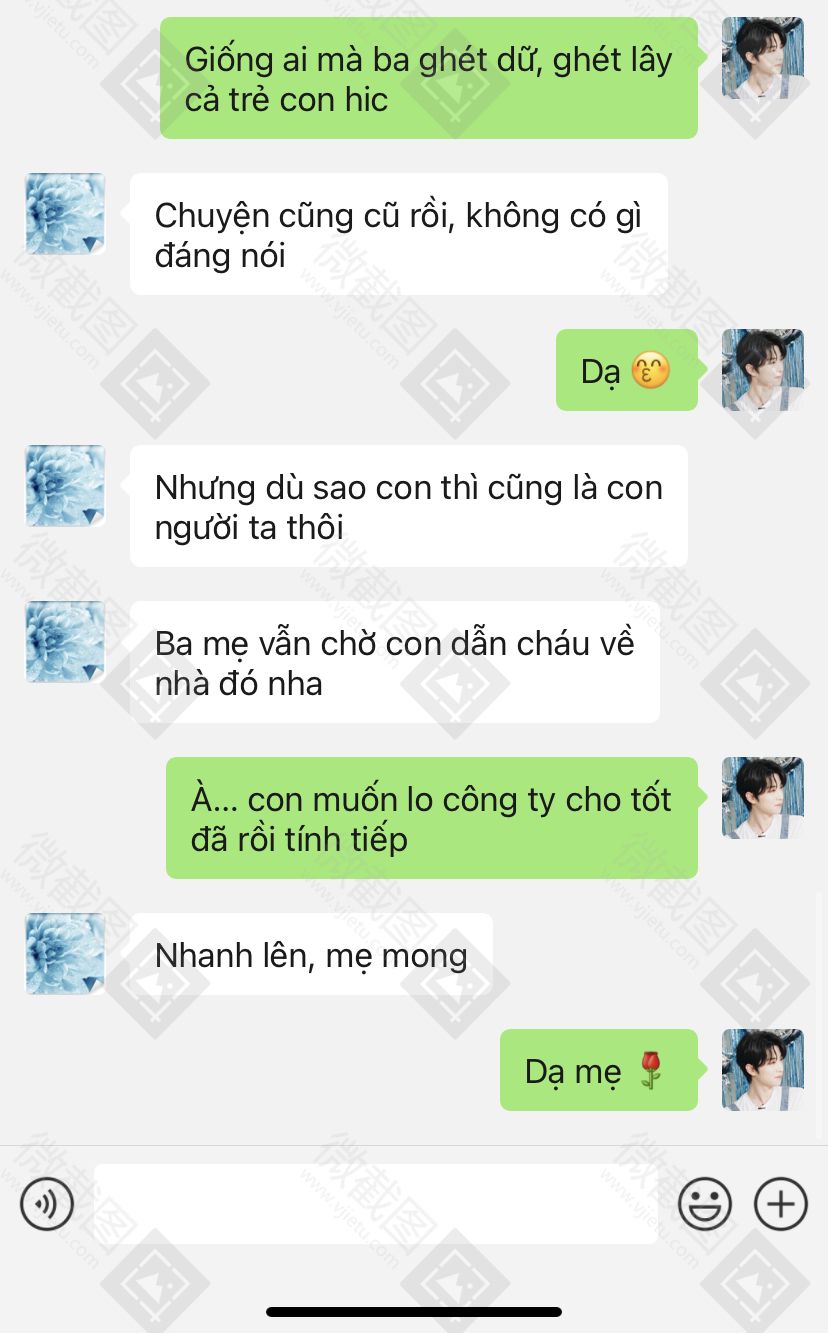
Task: Open the emoji sticker panel
Action: [705, 1204]
